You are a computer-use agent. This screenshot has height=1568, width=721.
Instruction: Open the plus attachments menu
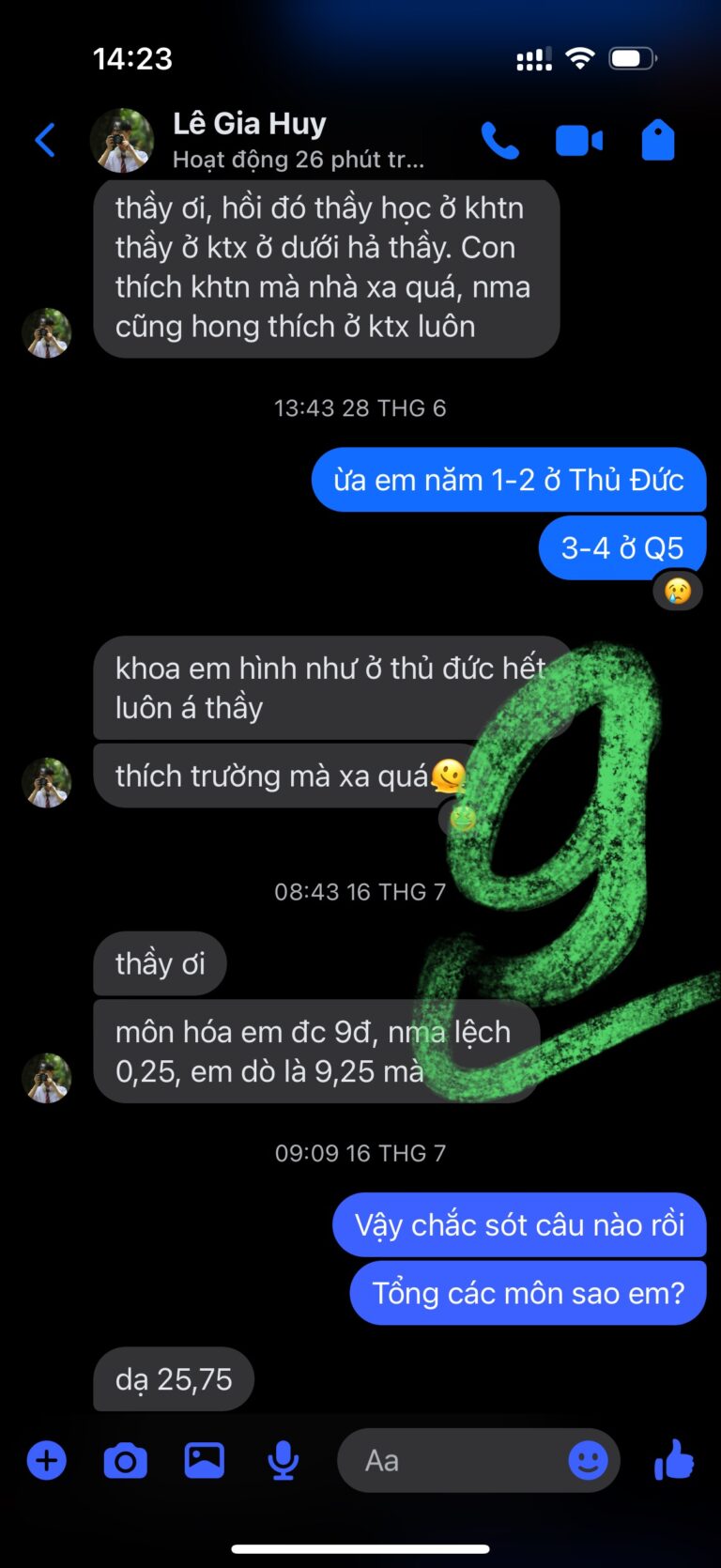(x=47, y=1460)
